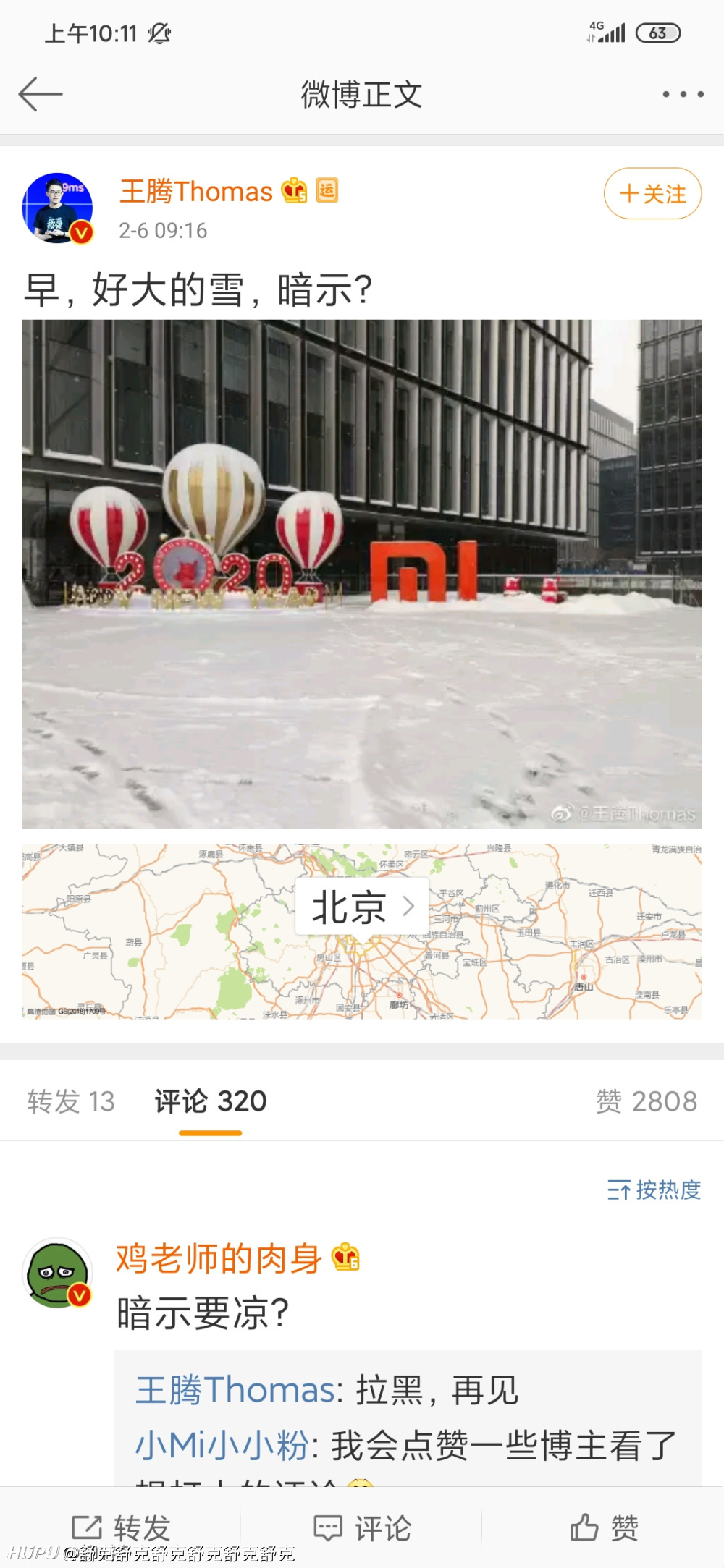Tap the 王腾Thomas link in the reply
The image size is (724, 1568).
[235, 1390]
